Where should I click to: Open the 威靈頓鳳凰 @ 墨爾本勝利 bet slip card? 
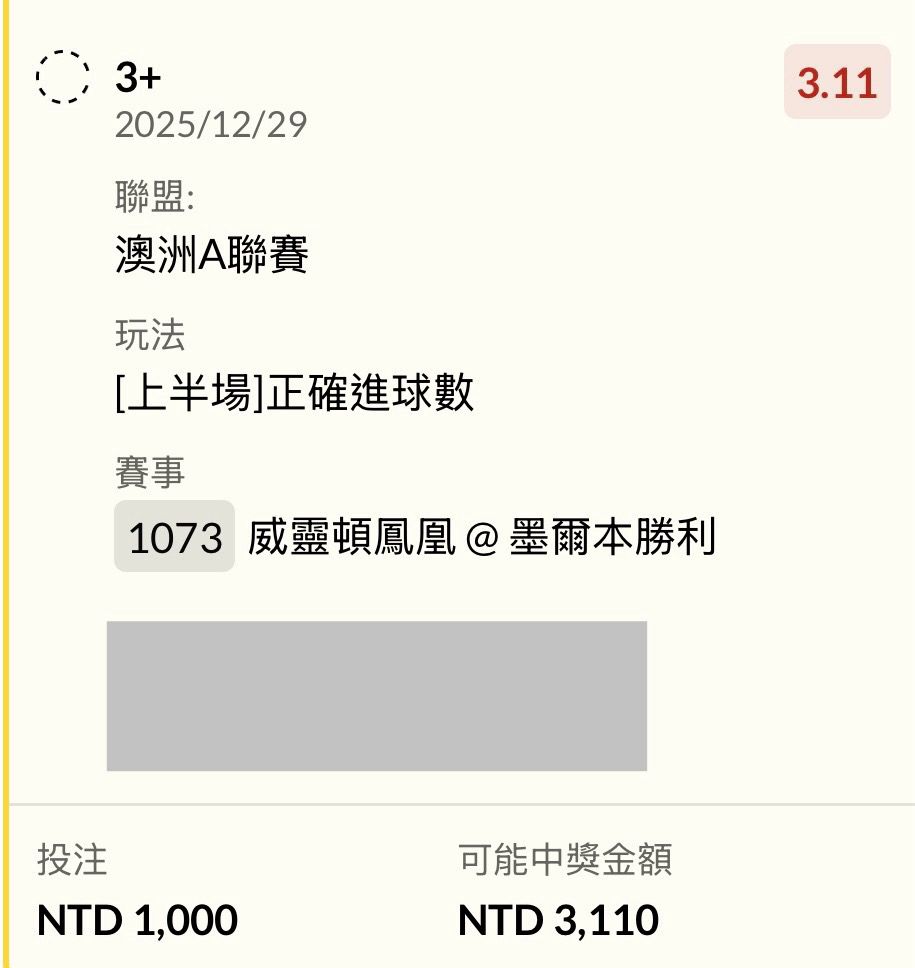pyautogui.click(x=480, y=540)
